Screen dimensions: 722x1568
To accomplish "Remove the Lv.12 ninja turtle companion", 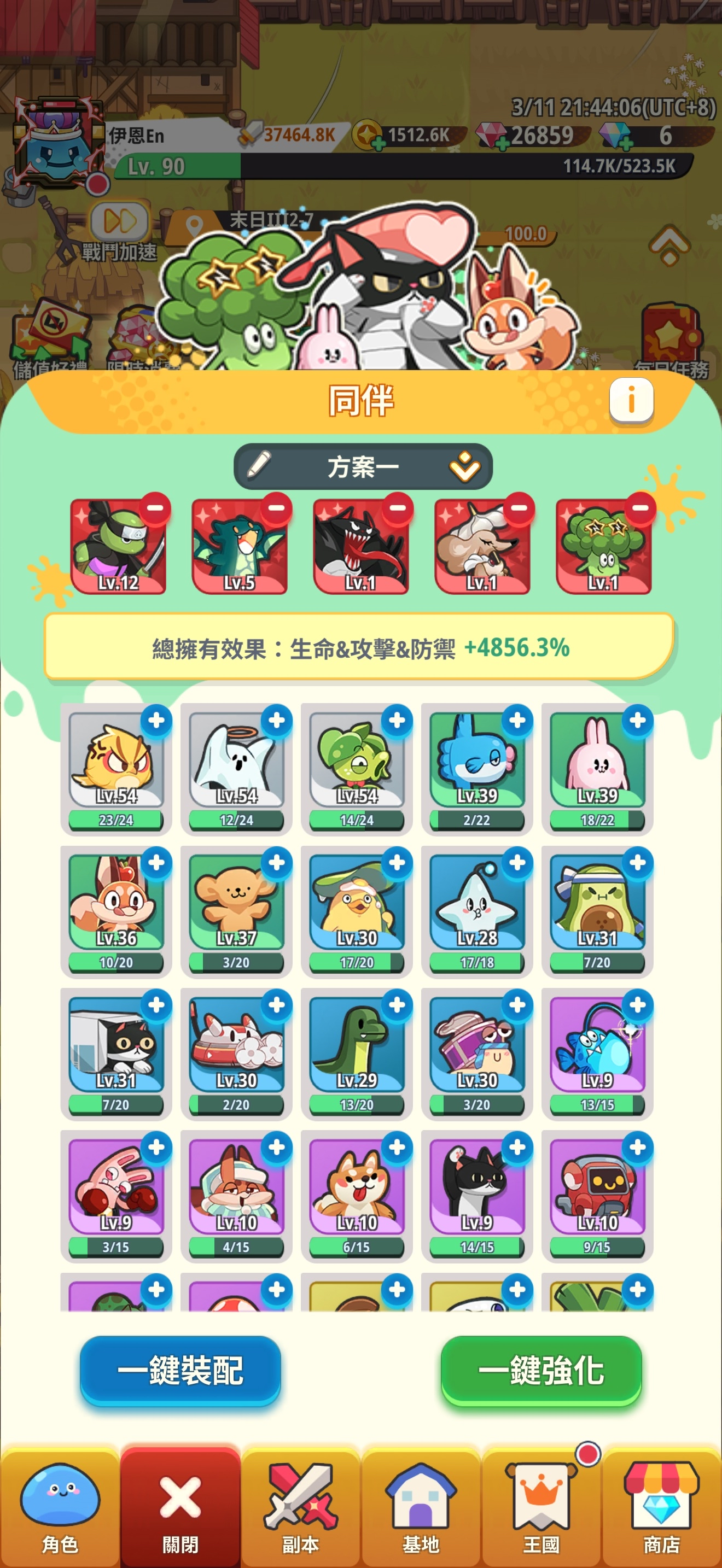I will point(155,508).
